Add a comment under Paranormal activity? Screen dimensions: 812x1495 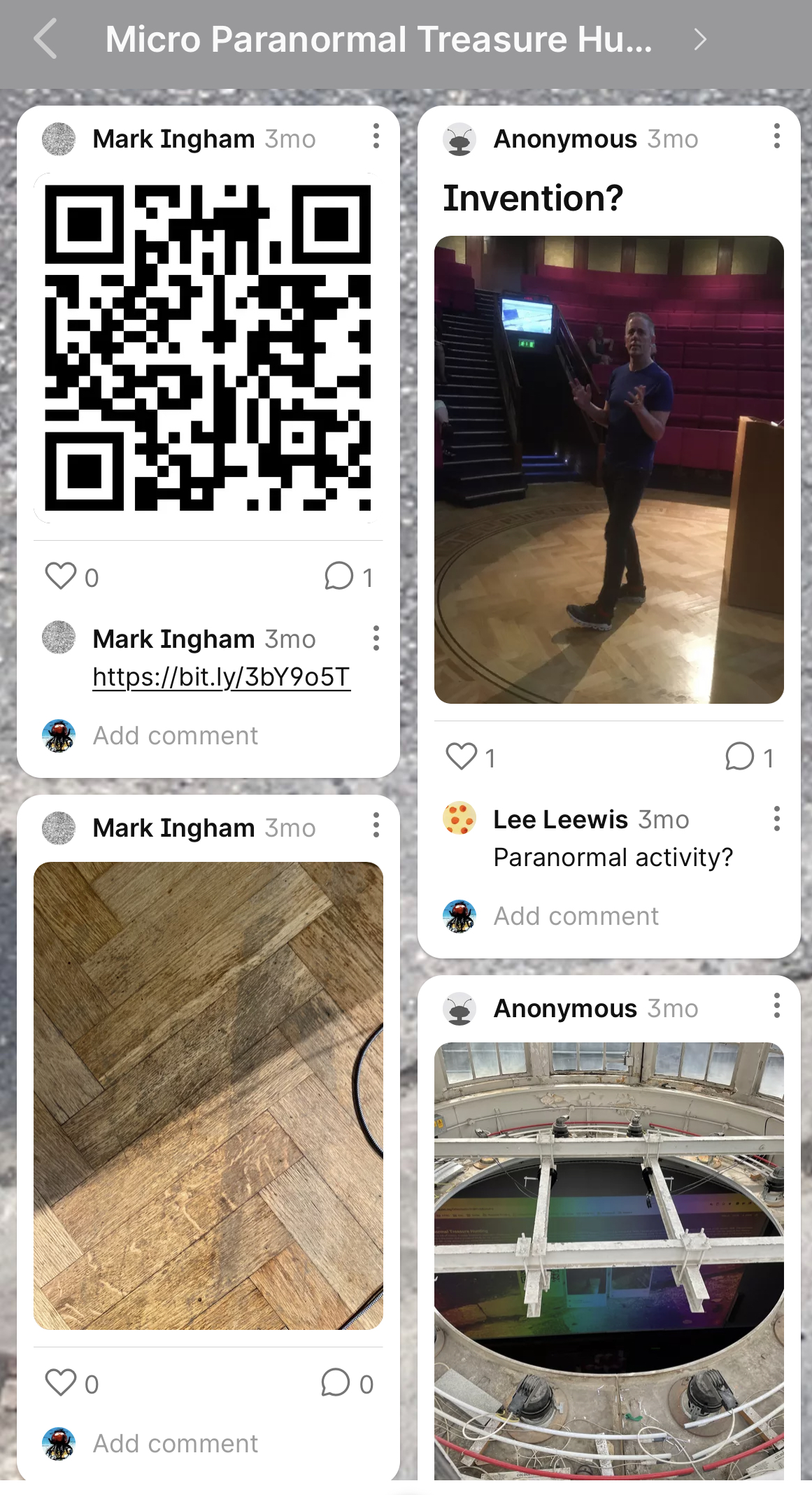click(x=576, y=916)
